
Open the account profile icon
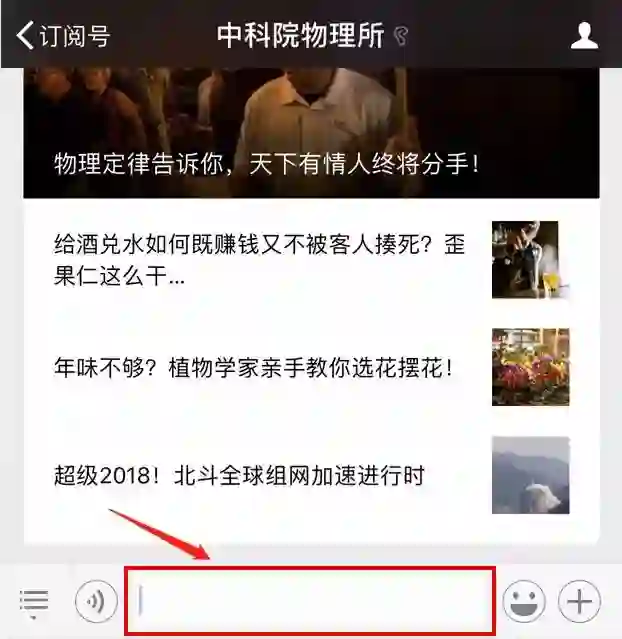click(x=584, y=36)
